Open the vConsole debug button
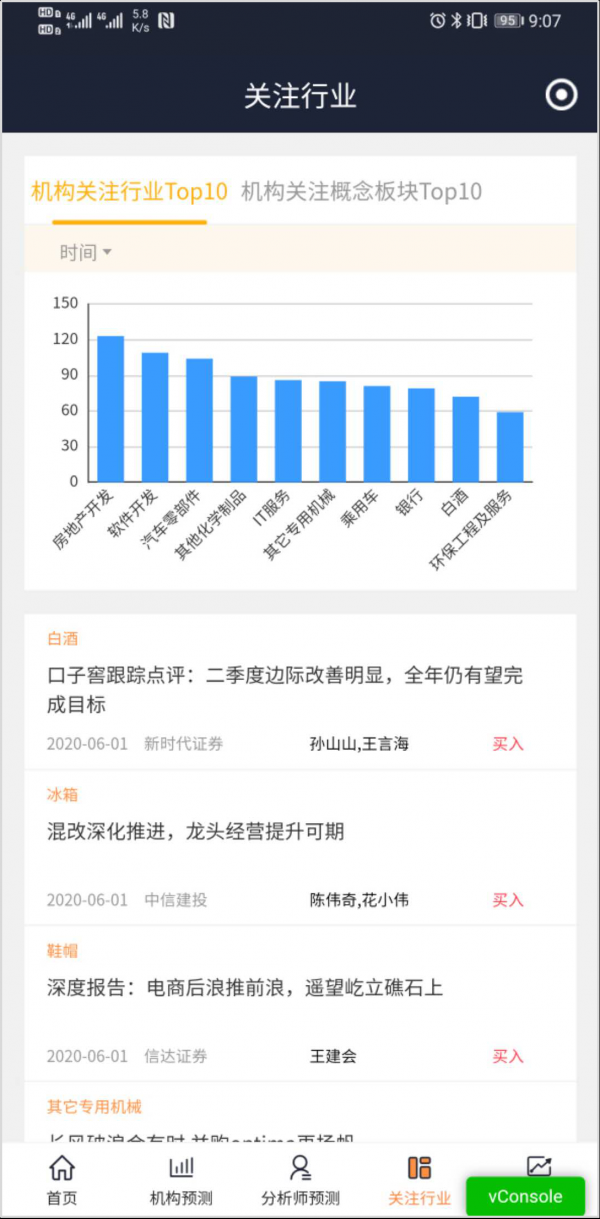 pos(524,1196)
